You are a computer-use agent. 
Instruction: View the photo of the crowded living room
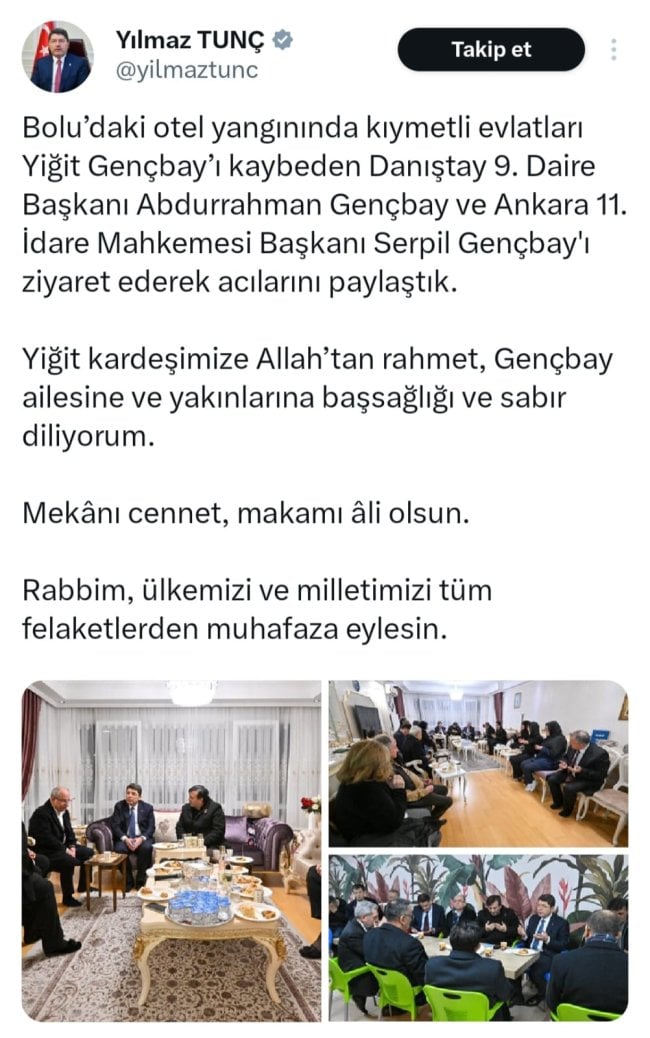coord(478,763)
